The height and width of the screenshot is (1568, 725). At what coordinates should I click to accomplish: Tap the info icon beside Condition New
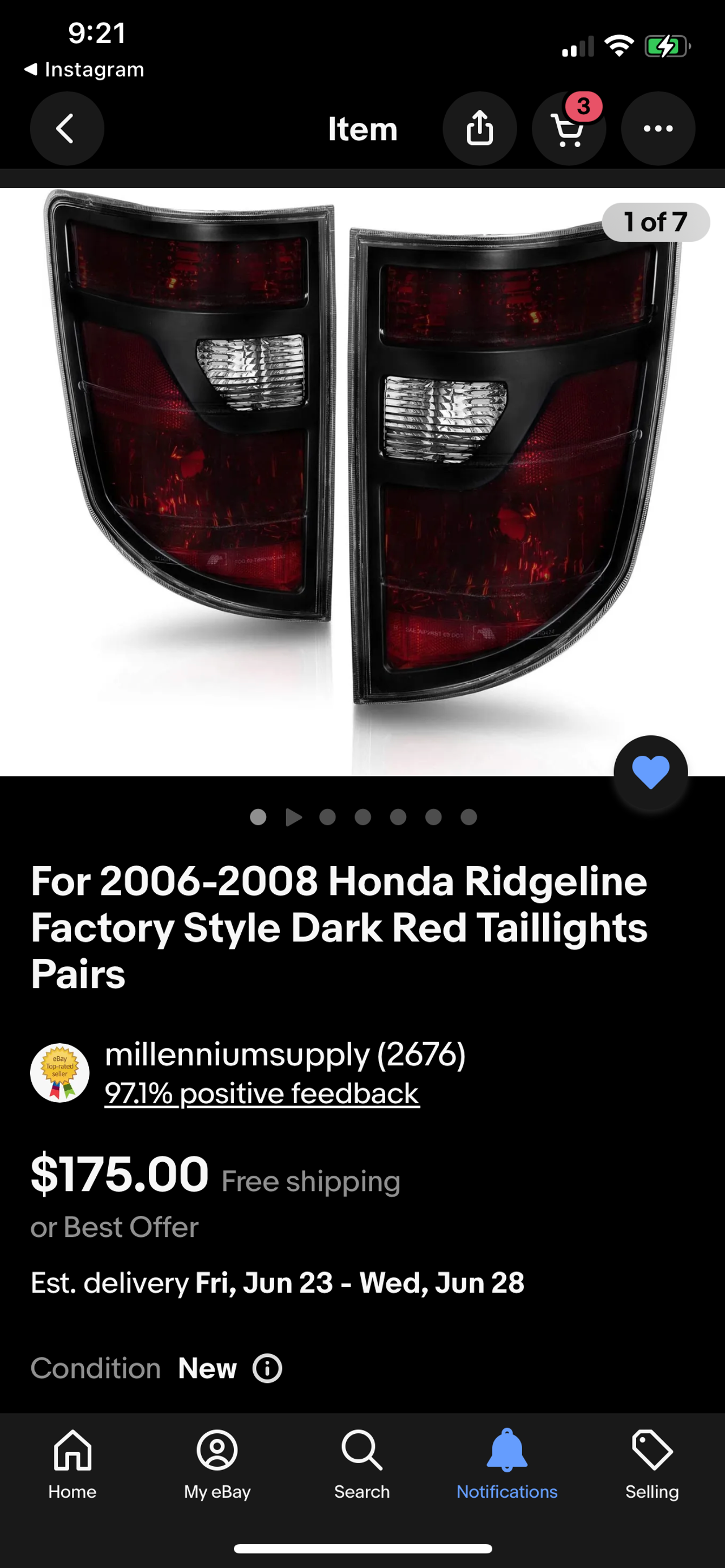[267, 1369]
